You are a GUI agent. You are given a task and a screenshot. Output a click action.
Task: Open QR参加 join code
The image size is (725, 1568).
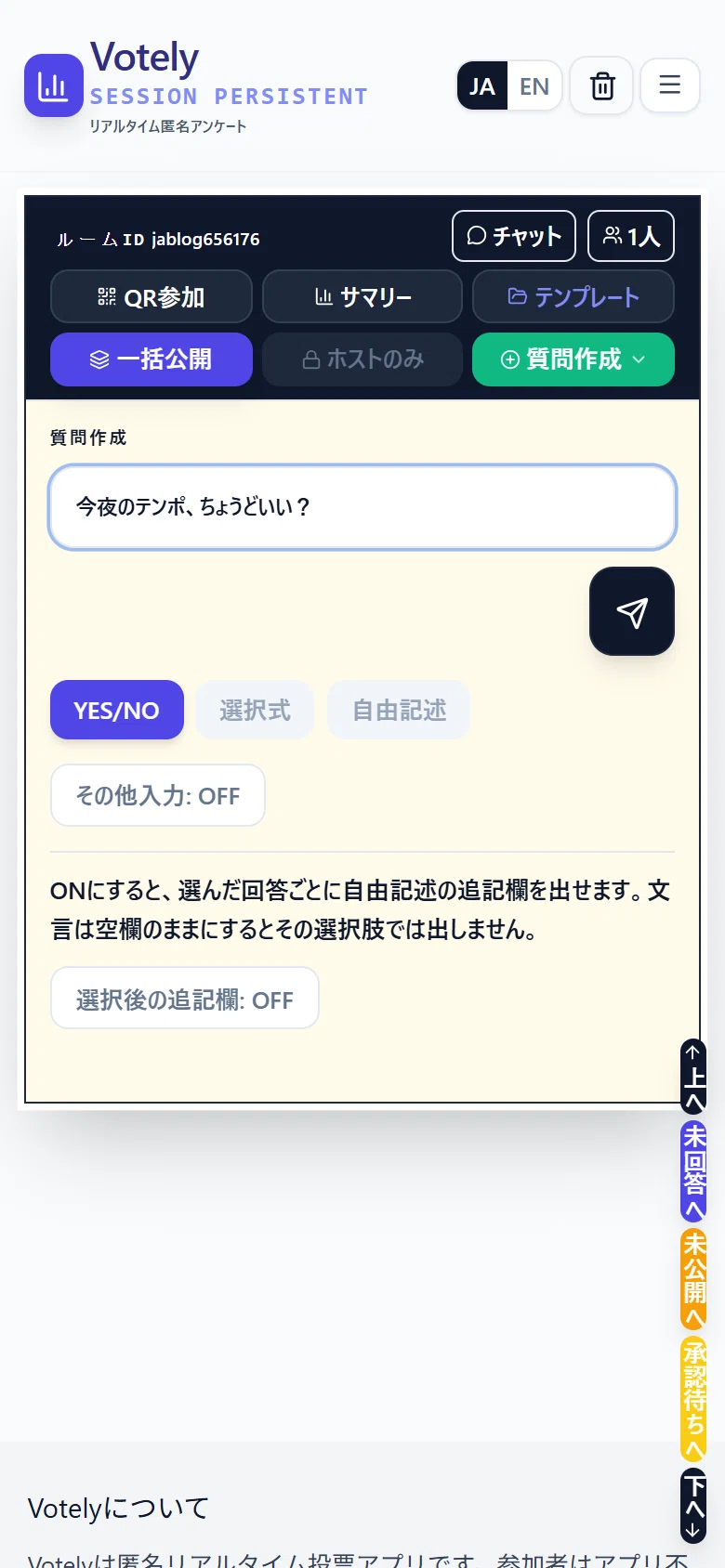pos(152,297)
